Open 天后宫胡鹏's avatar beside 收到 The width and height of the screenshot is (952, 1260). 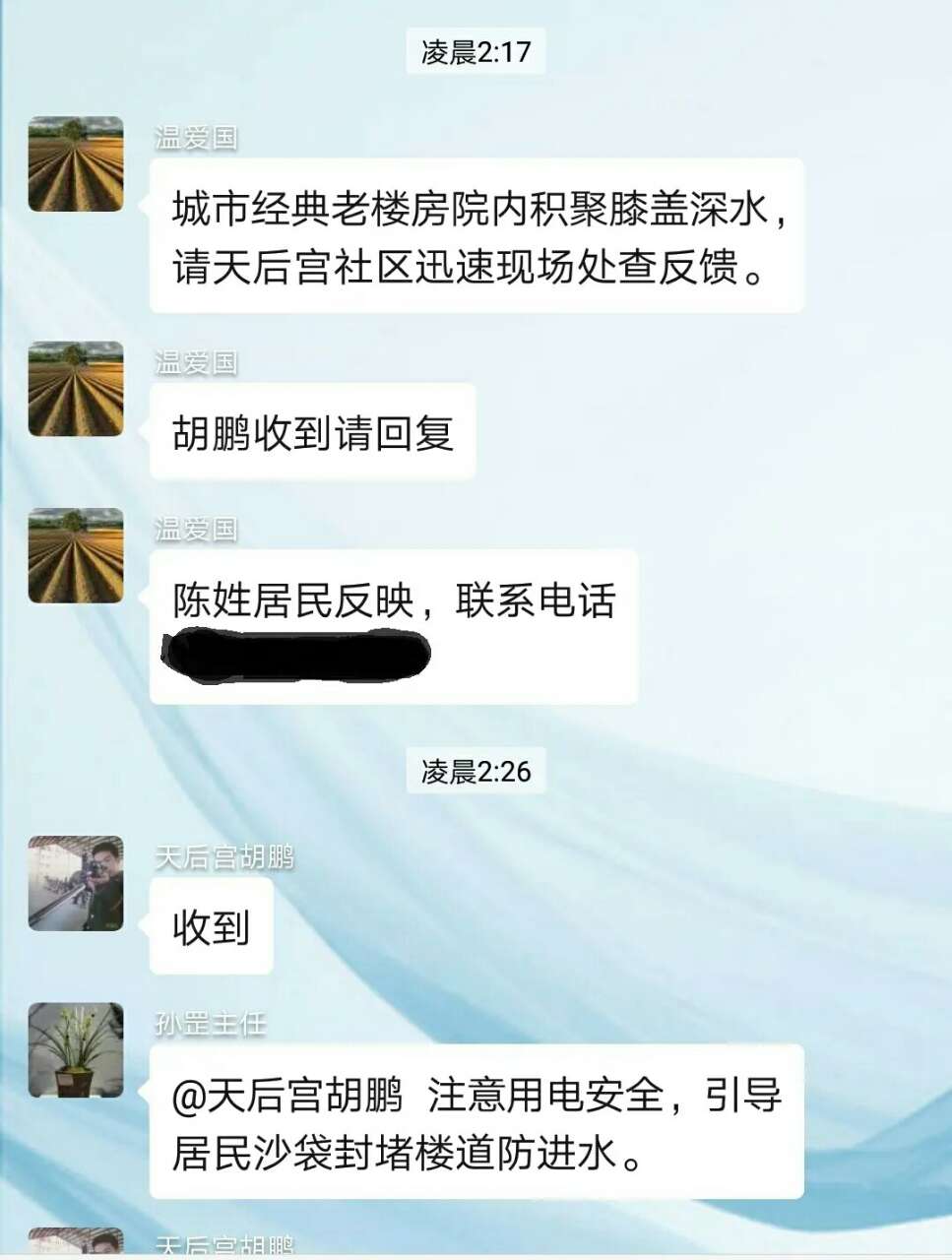76,883
